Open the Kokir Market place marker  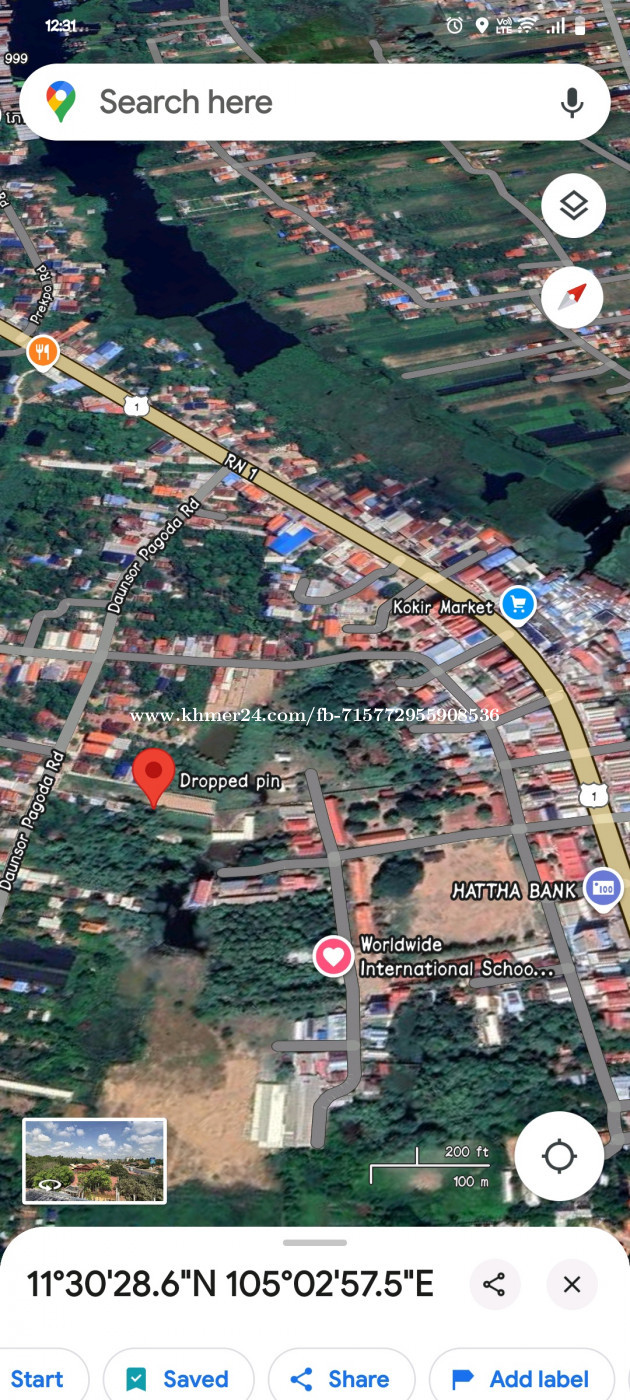click(518, 604)
